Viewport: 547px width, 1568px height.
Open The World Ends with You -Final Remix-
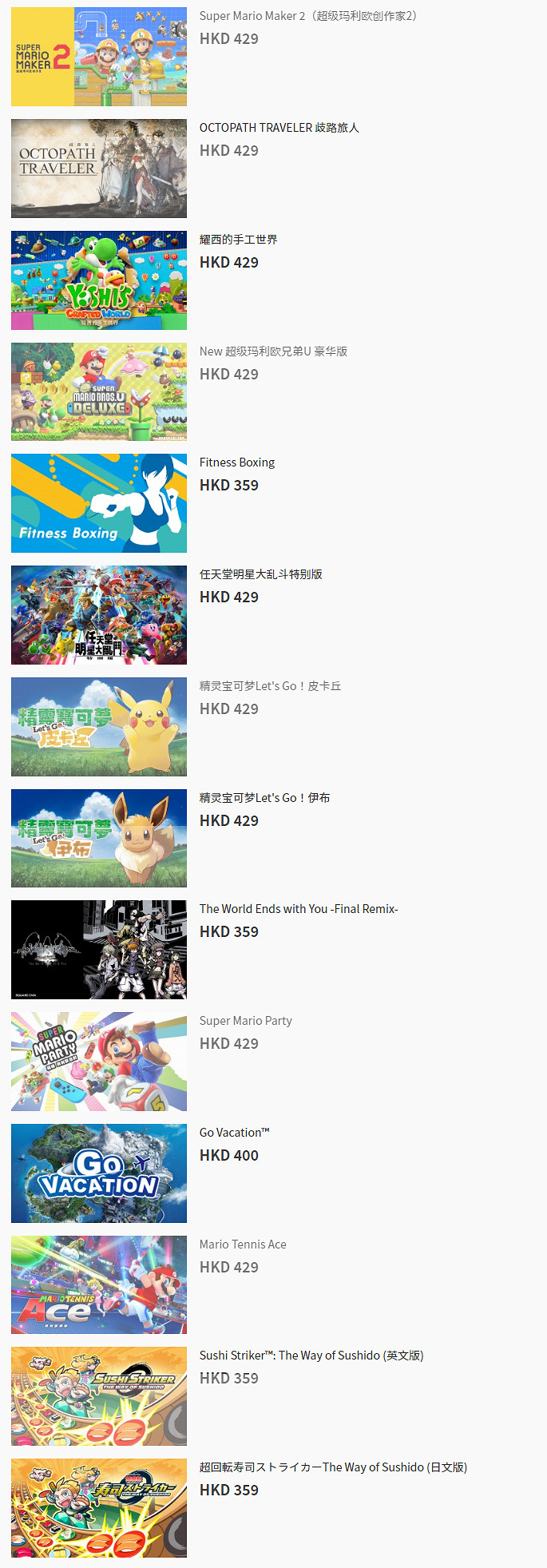298,909
